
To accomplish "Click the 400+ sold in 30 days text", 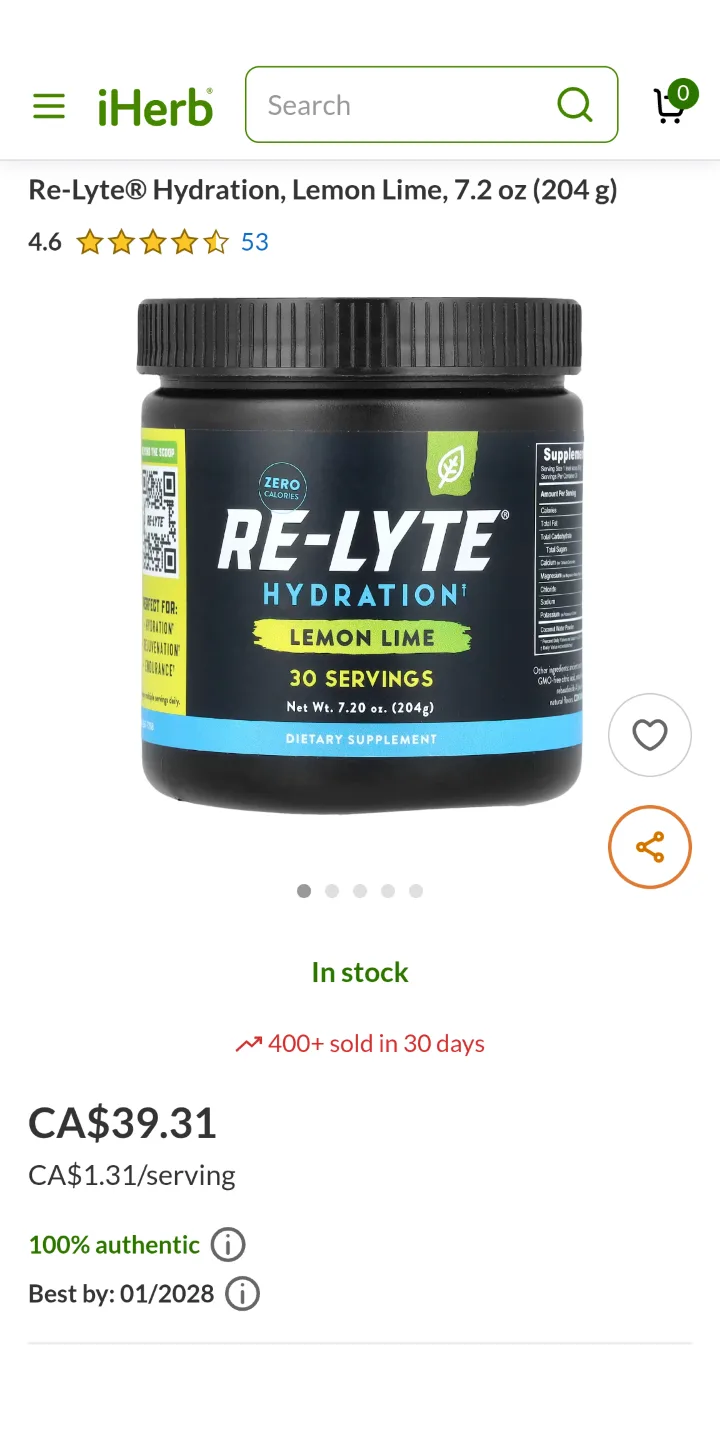I will pyautogui.click(x=360, y=1043).
